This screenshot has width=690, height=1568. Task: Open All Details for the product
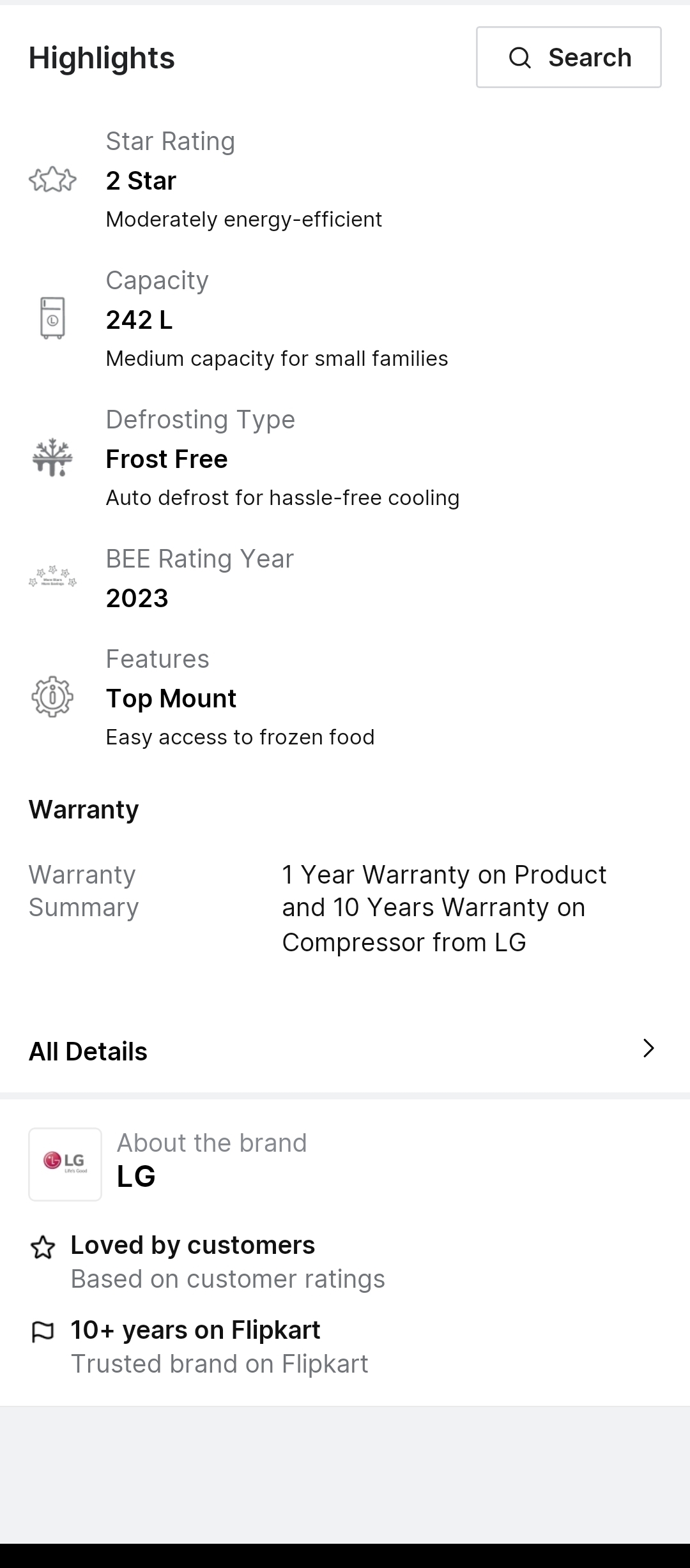click(x=345, y=1051)
